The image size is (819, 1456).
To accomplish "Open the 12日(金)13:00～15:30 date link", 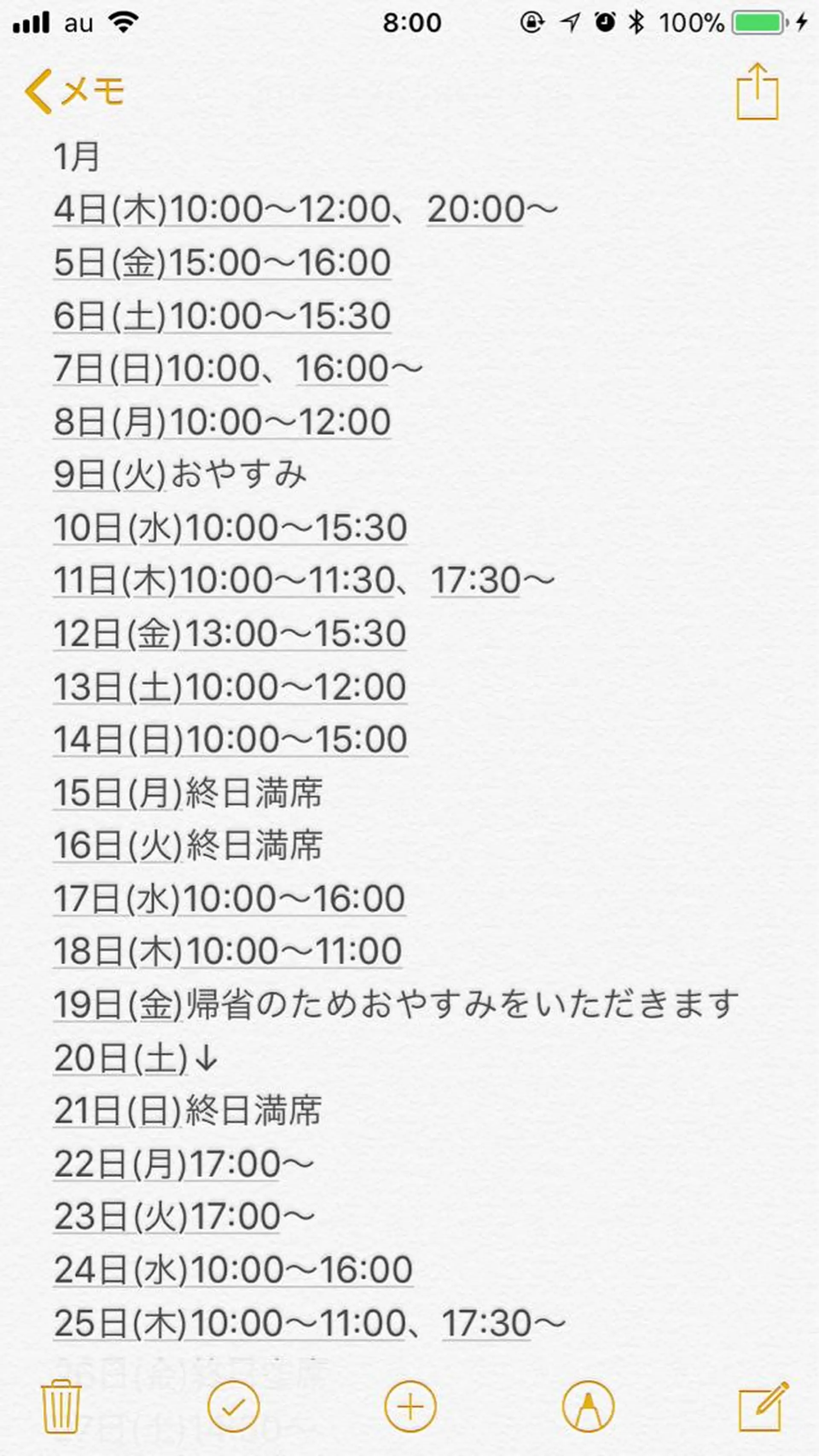I will click(x=229, y=634).
